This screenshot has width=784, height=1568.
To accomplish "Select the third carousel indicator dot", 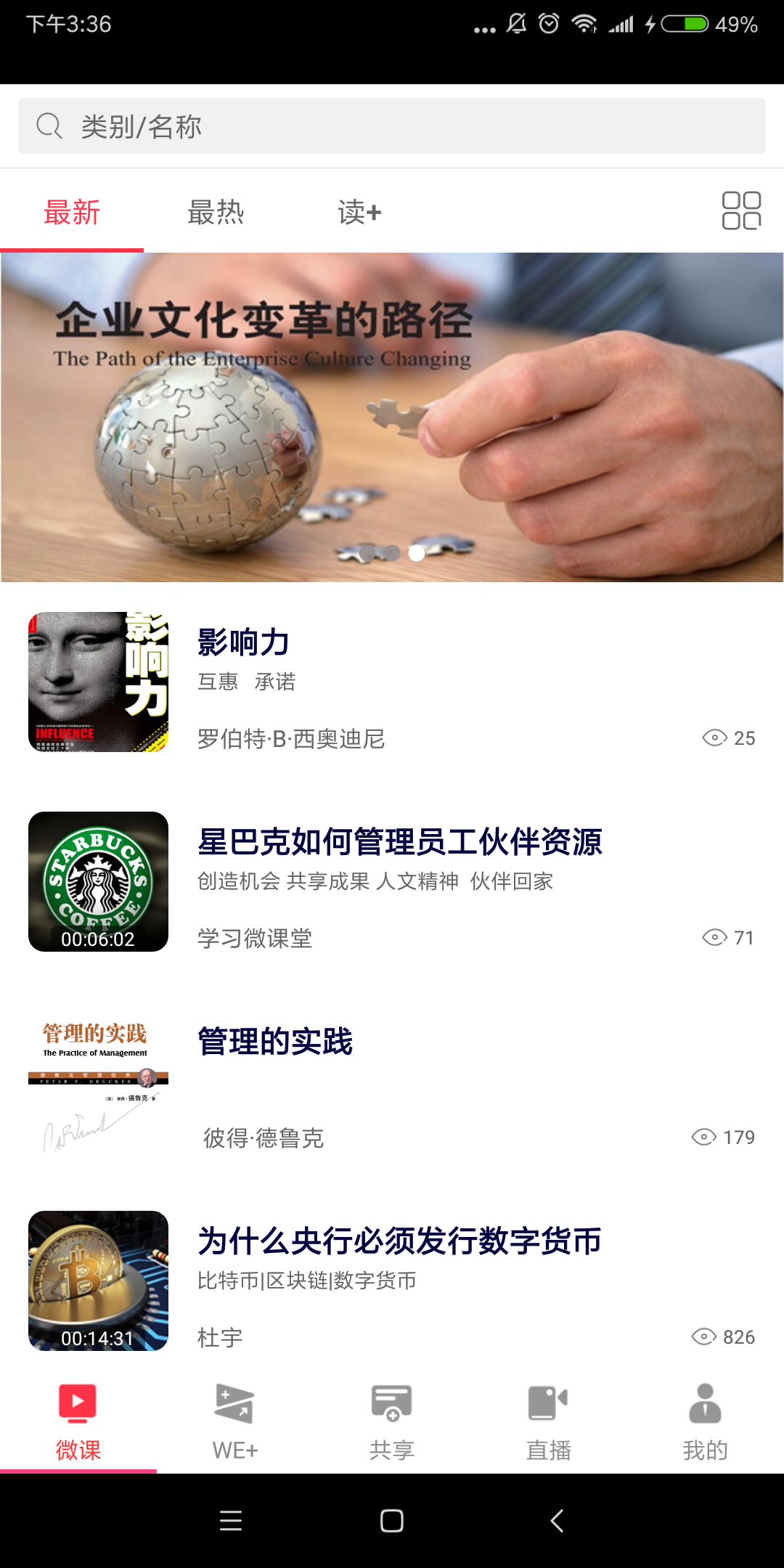I will (x=418, y=553).
